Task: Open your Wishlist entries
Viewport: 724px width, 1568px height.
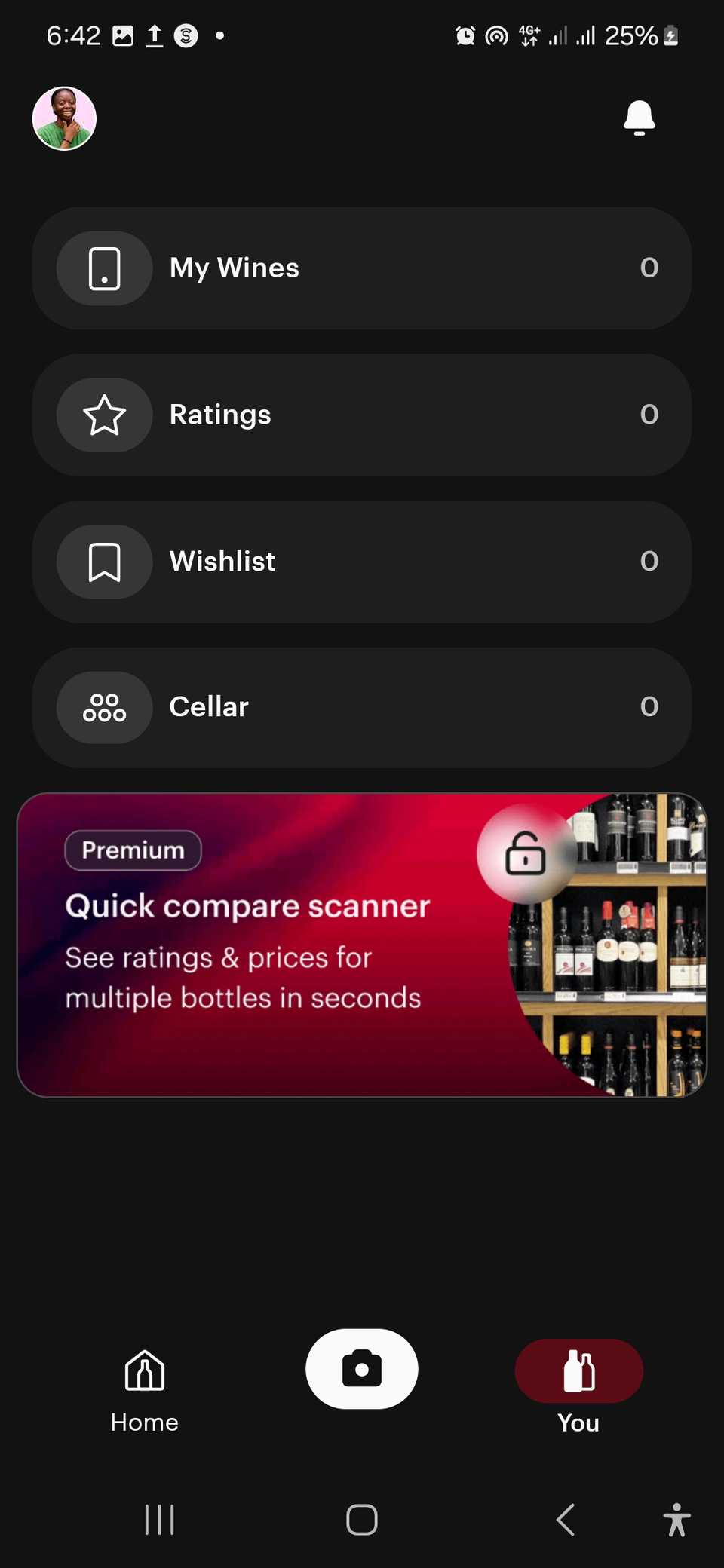Action: point(361,562)
